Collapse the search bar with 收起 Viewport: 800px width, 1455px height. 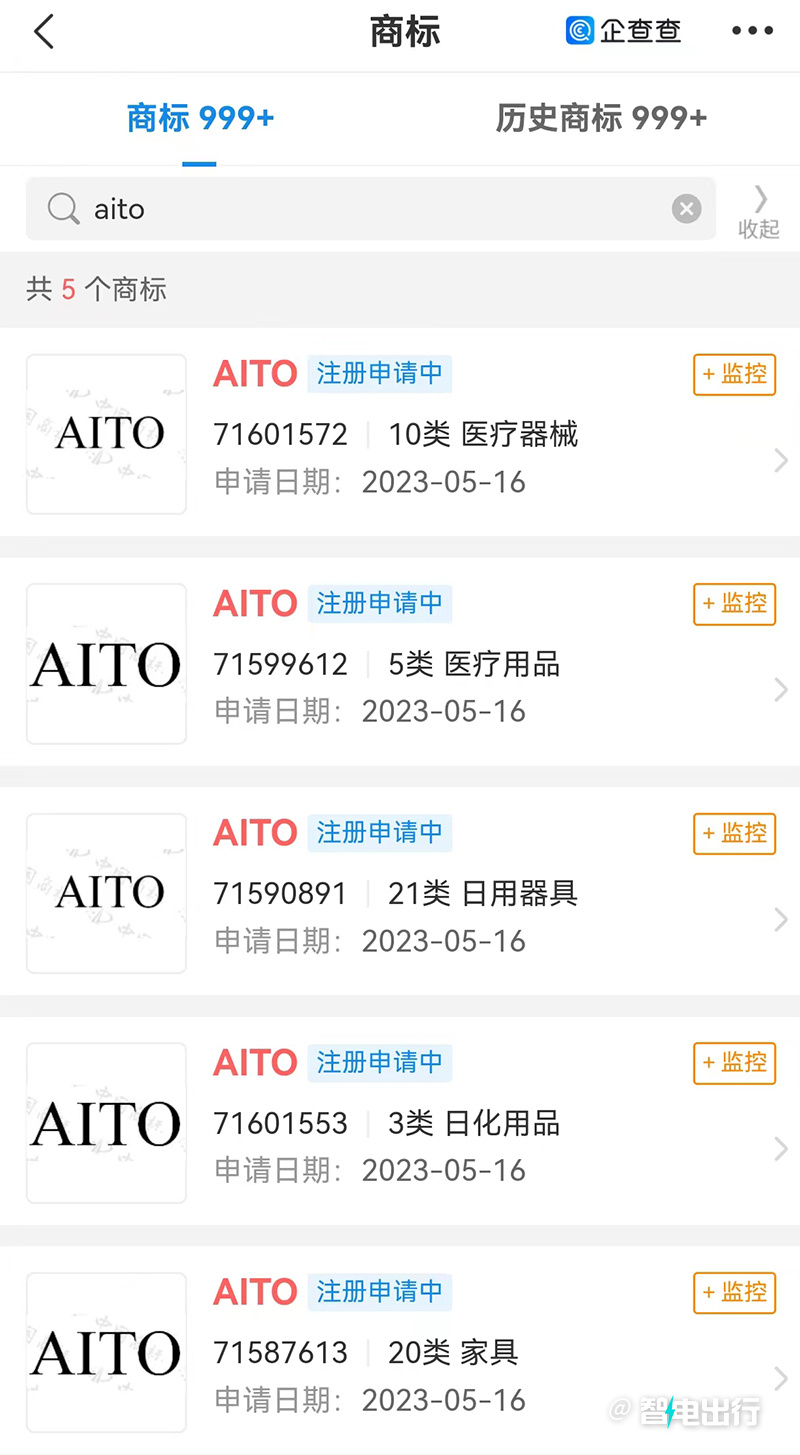[759, 211]
